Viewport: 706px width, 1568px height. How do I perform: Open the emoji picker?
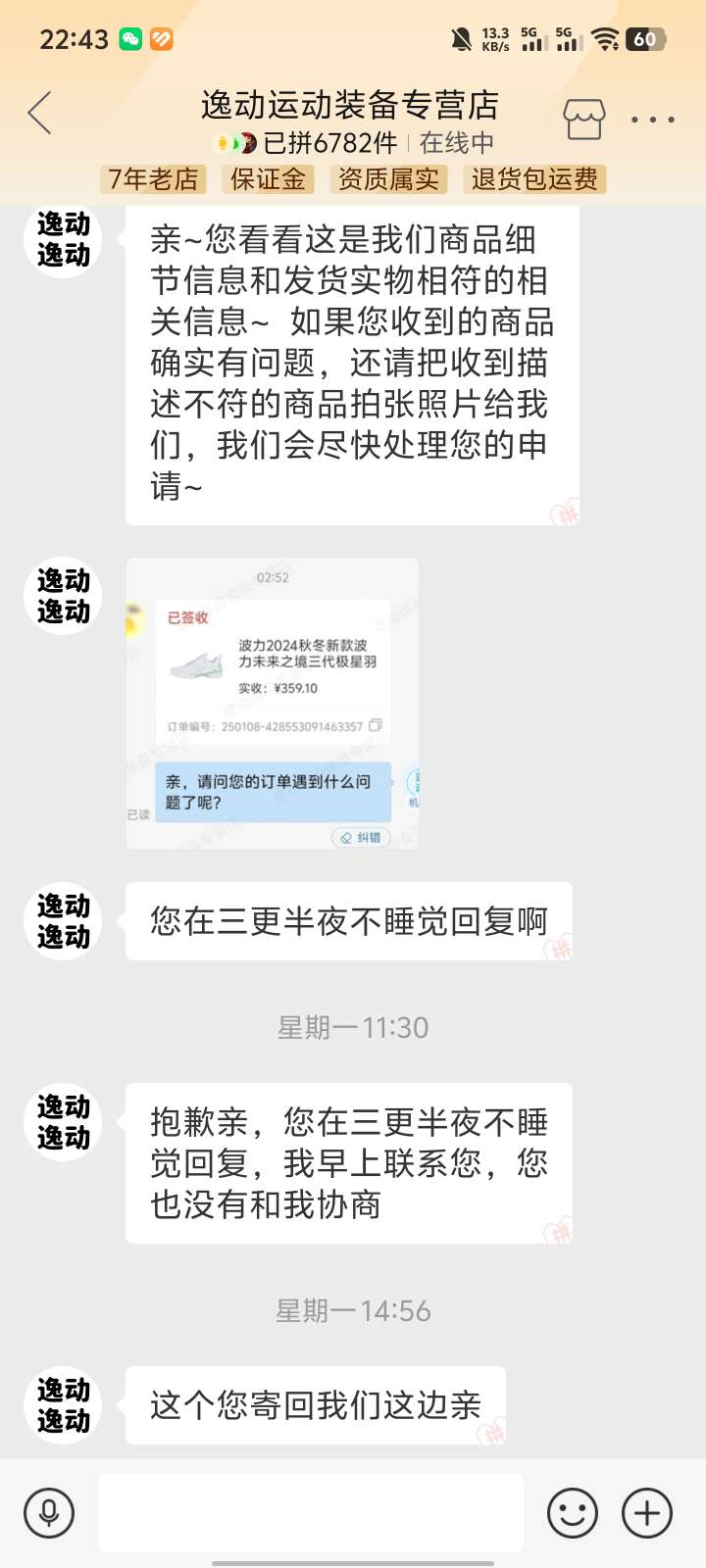[x=573, y=1512]
